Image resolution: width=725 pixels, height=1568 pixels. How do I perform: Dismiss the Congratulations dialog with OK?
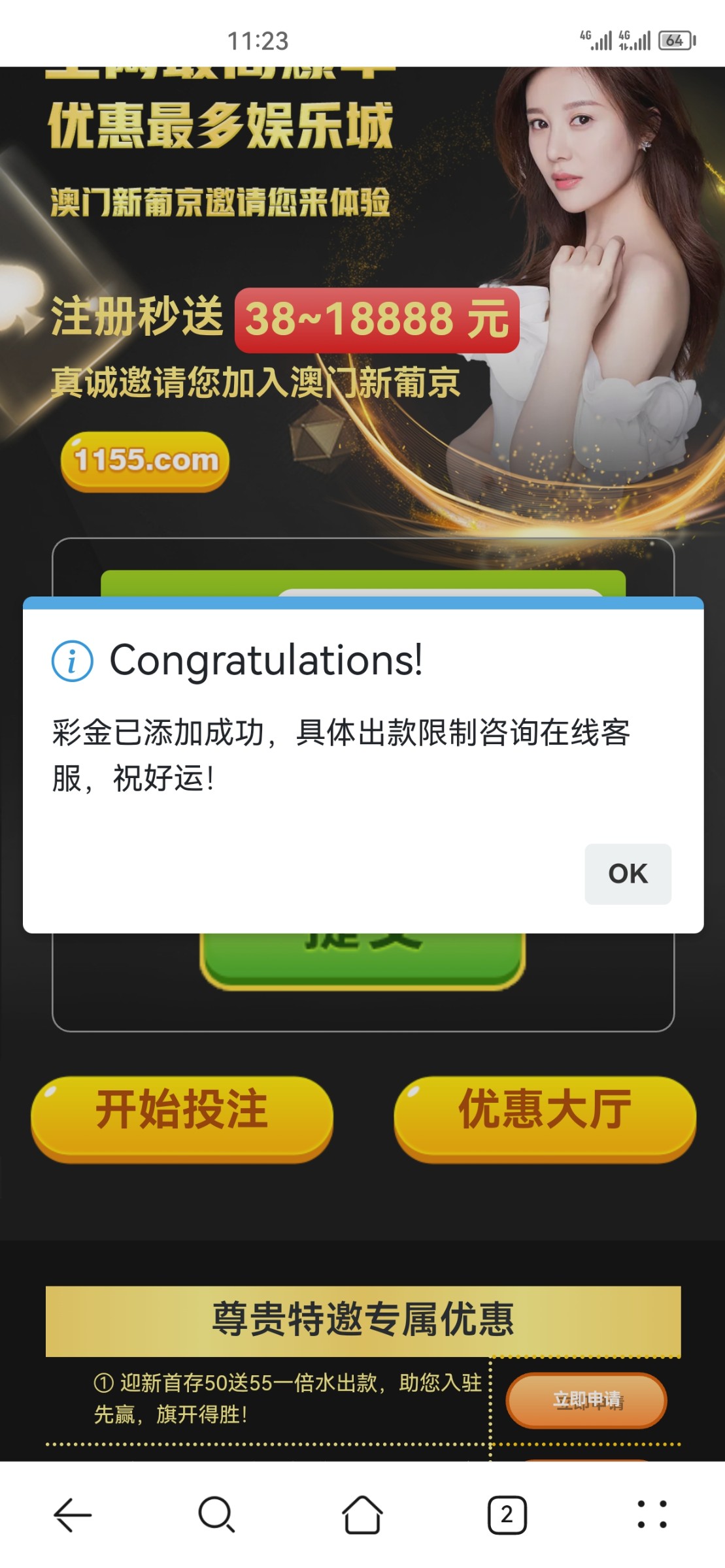pos(628,874)
